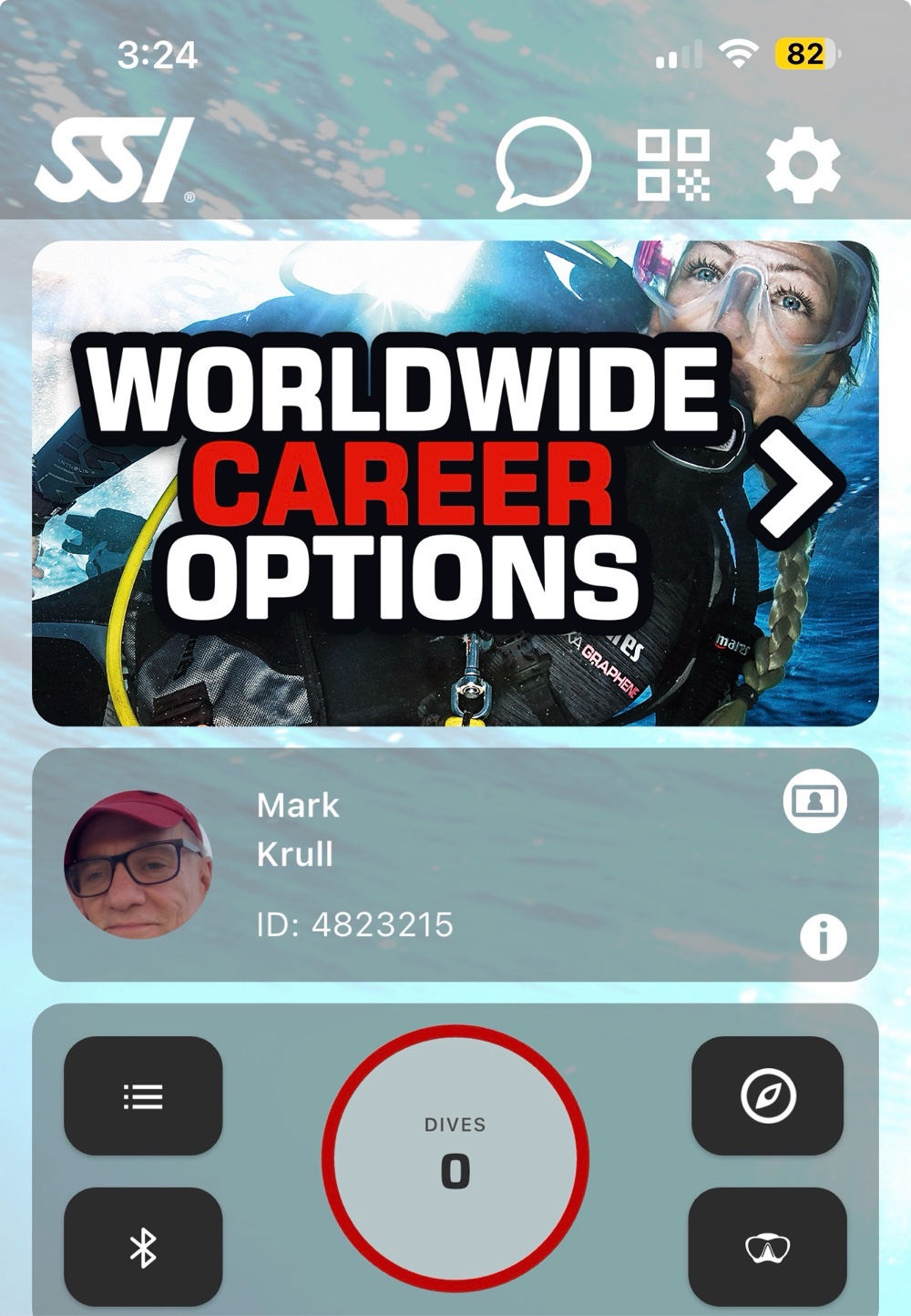This screenshot has height=1316, width=911.
Task: Open the Dives counter circle
Action: [455, 1158]
